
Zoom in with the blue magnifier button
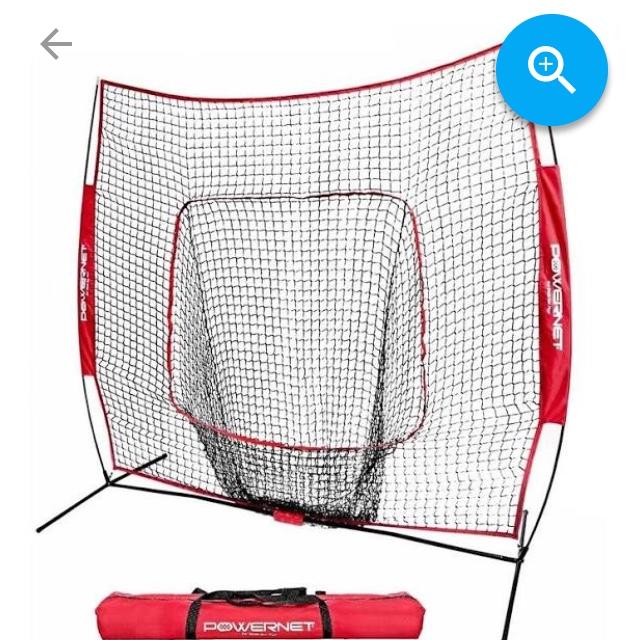[x=552, y=70]
